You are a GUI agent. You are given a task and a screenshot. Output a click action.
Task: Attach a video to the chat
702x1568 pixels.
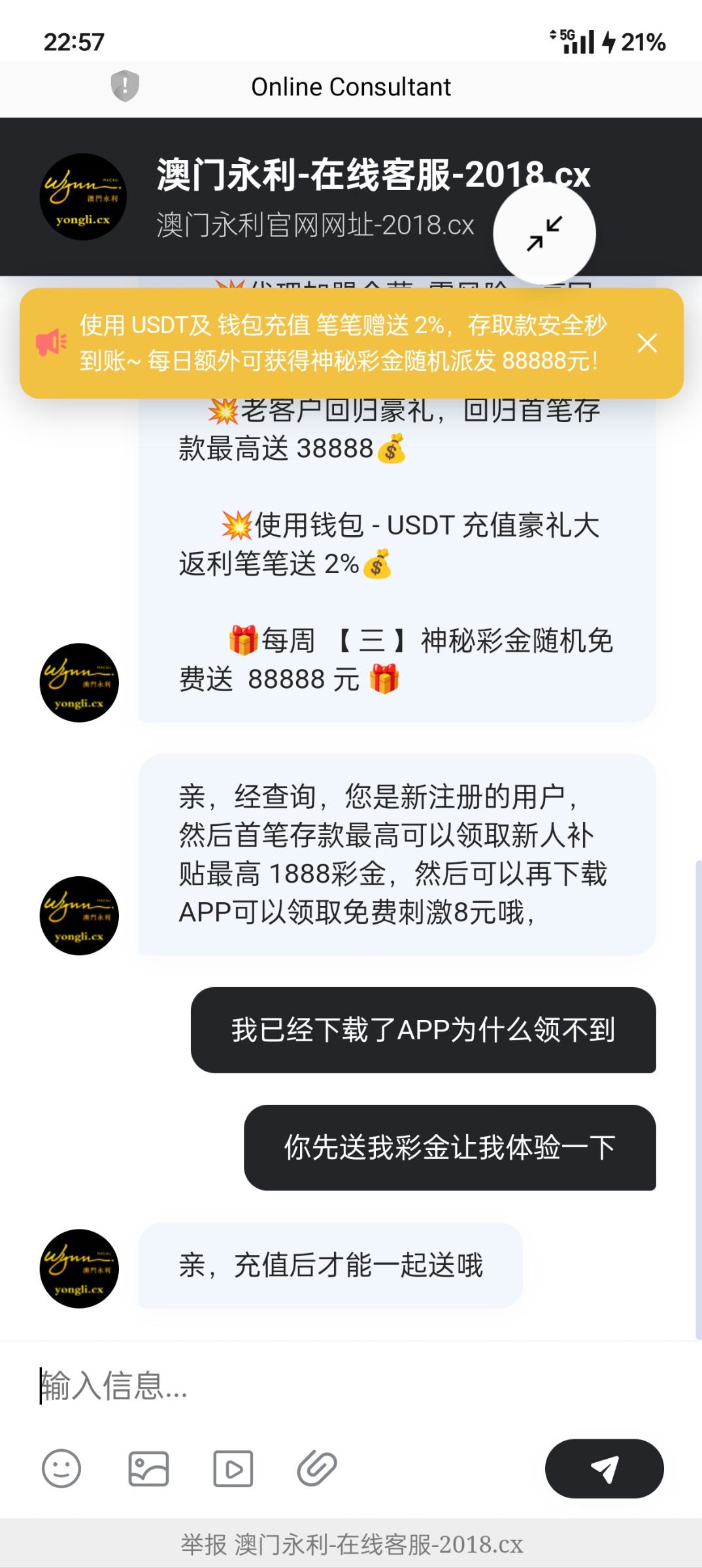coord(233,1469)
